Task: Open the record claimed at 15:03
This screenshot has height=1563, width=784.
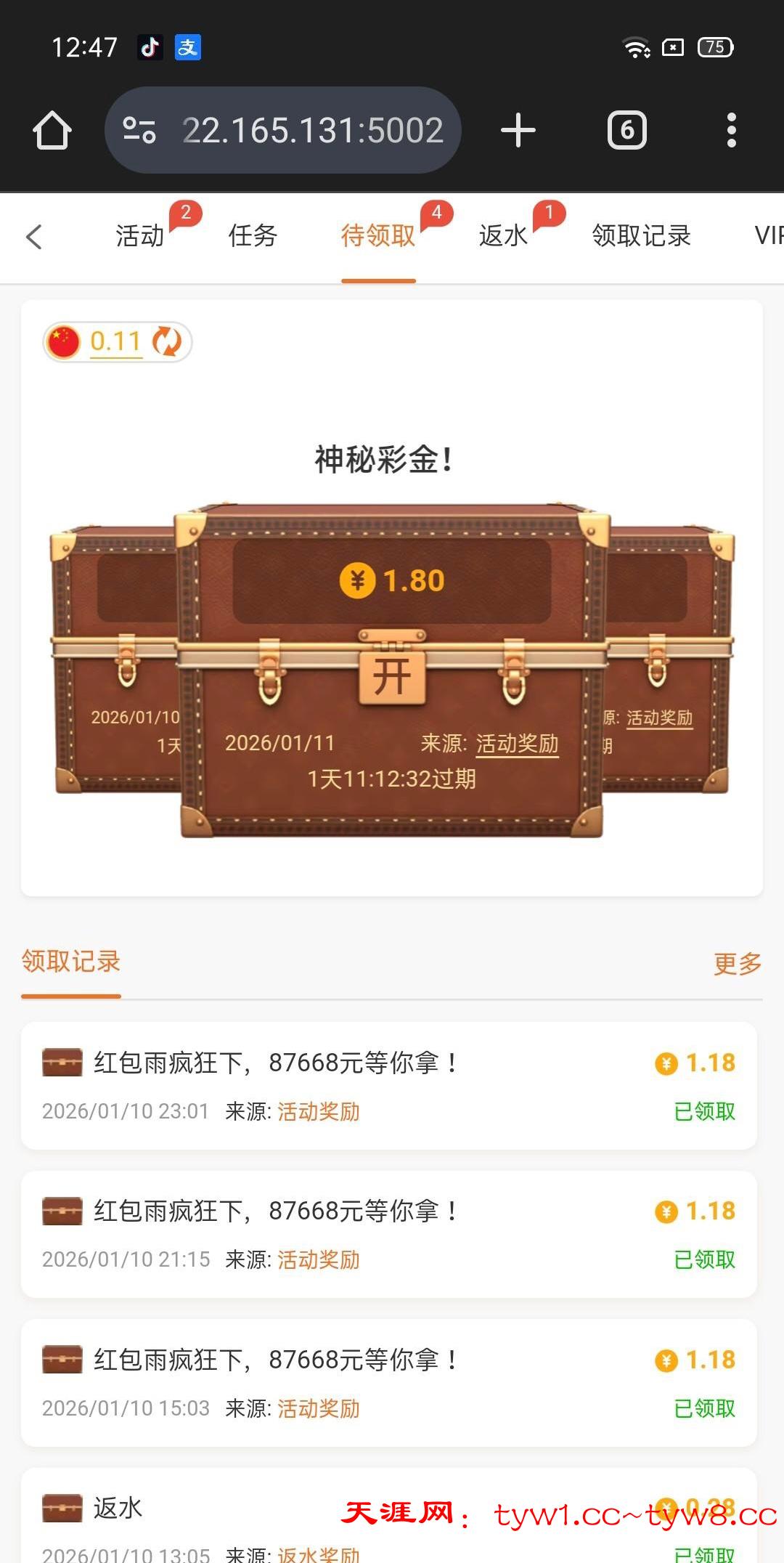Action: (389, 1383)
